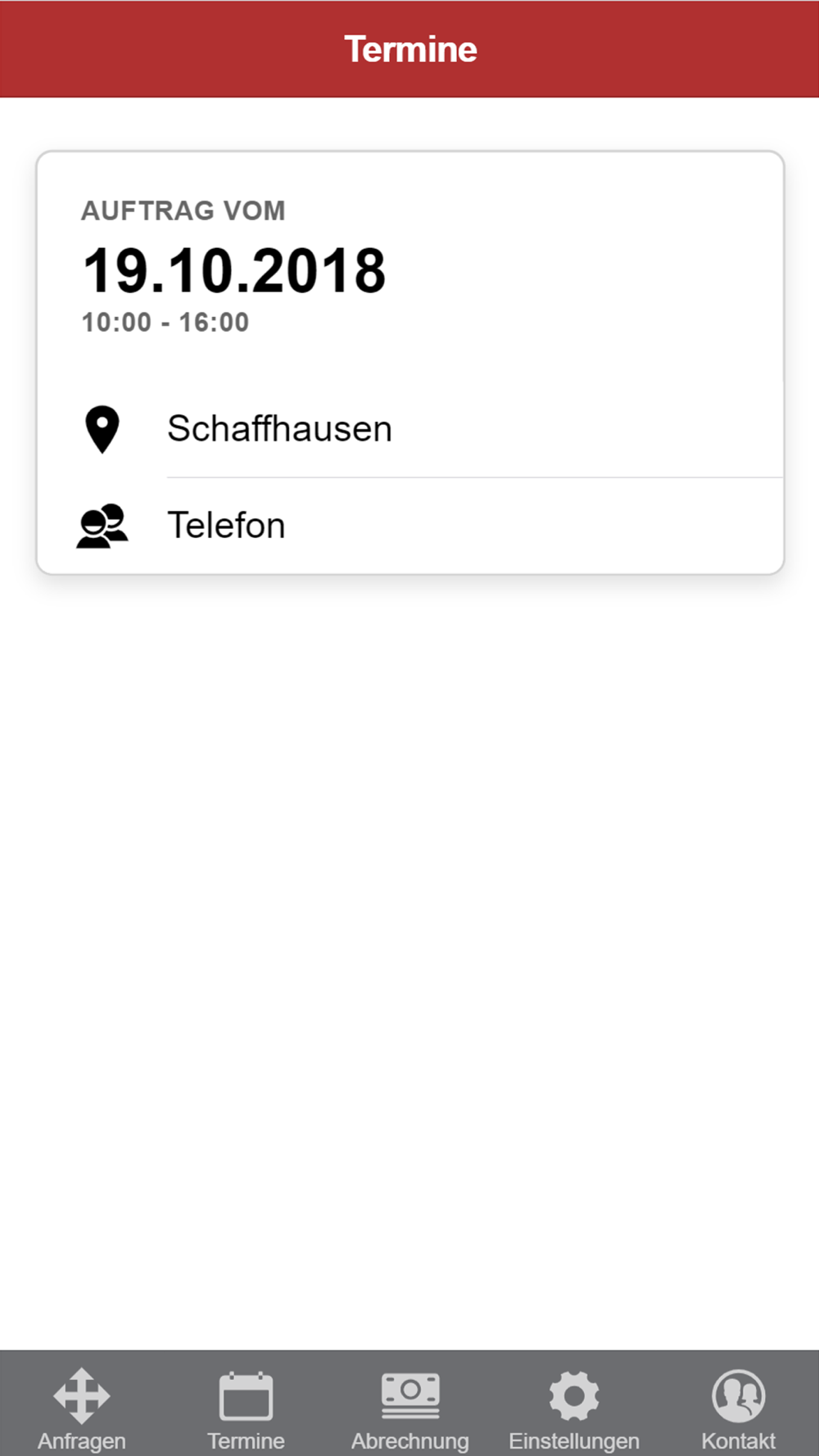Switch to the Kontakt tab
Image resolution: width=819 pixels, height=1456 pixels.
[737, 1407]
